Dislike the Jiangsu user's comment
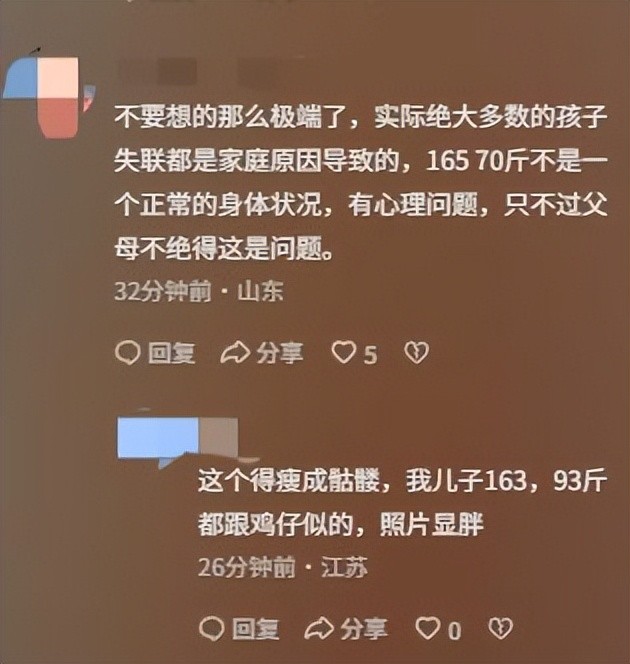 [x=499, y=629]
